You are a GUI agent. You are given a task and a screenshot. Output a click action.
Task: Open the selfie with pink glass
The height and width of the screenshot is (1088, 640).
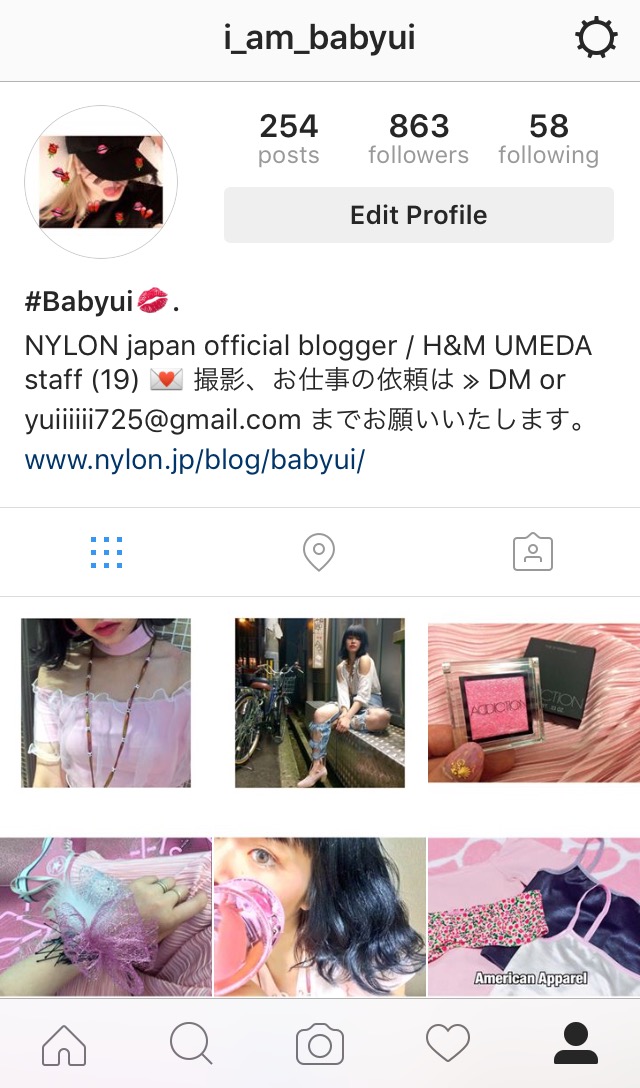coord(319,916)
